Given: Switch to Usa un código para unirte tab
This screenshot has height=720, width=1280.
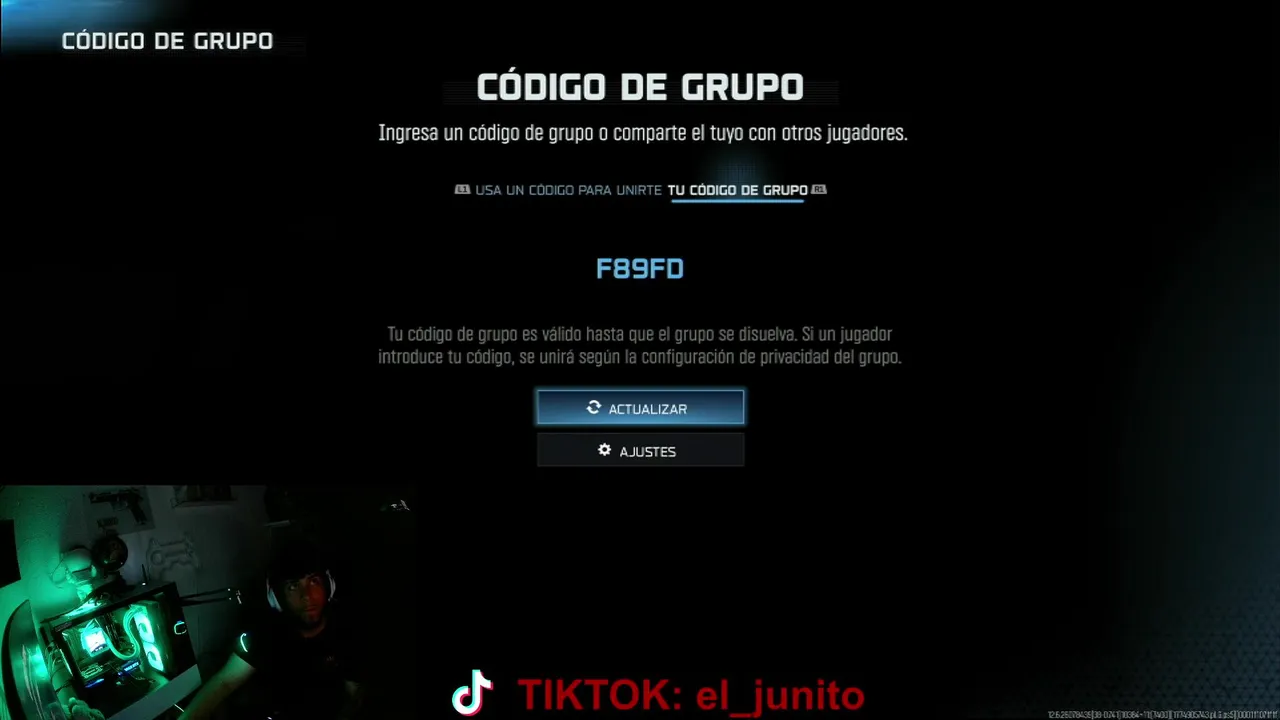Looking at the screenshot, I should pyautogui.click(x=568, y=190).
